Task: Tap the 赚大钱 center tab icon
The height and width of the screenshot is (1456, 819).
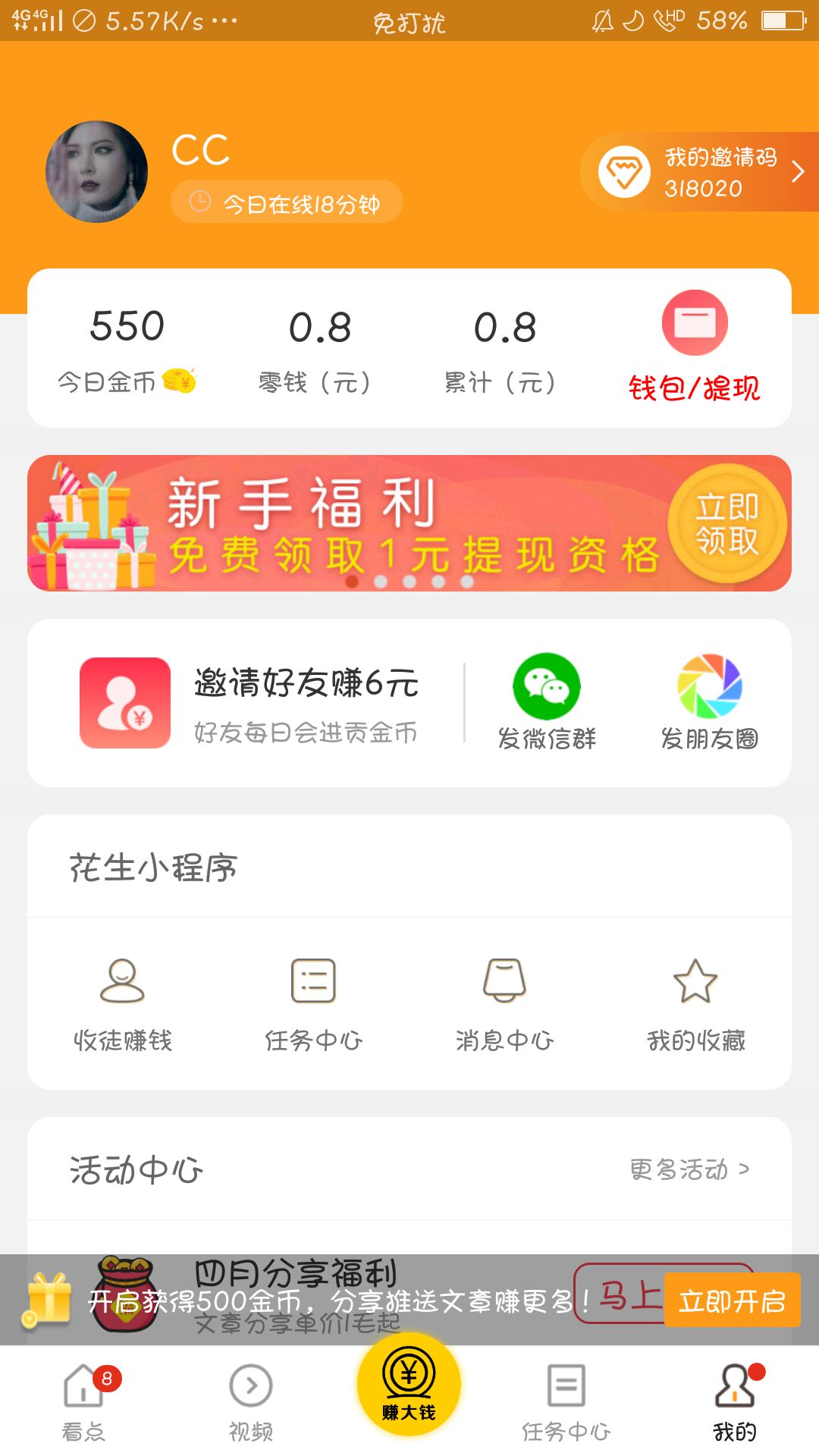Action: pos(408,1383)
